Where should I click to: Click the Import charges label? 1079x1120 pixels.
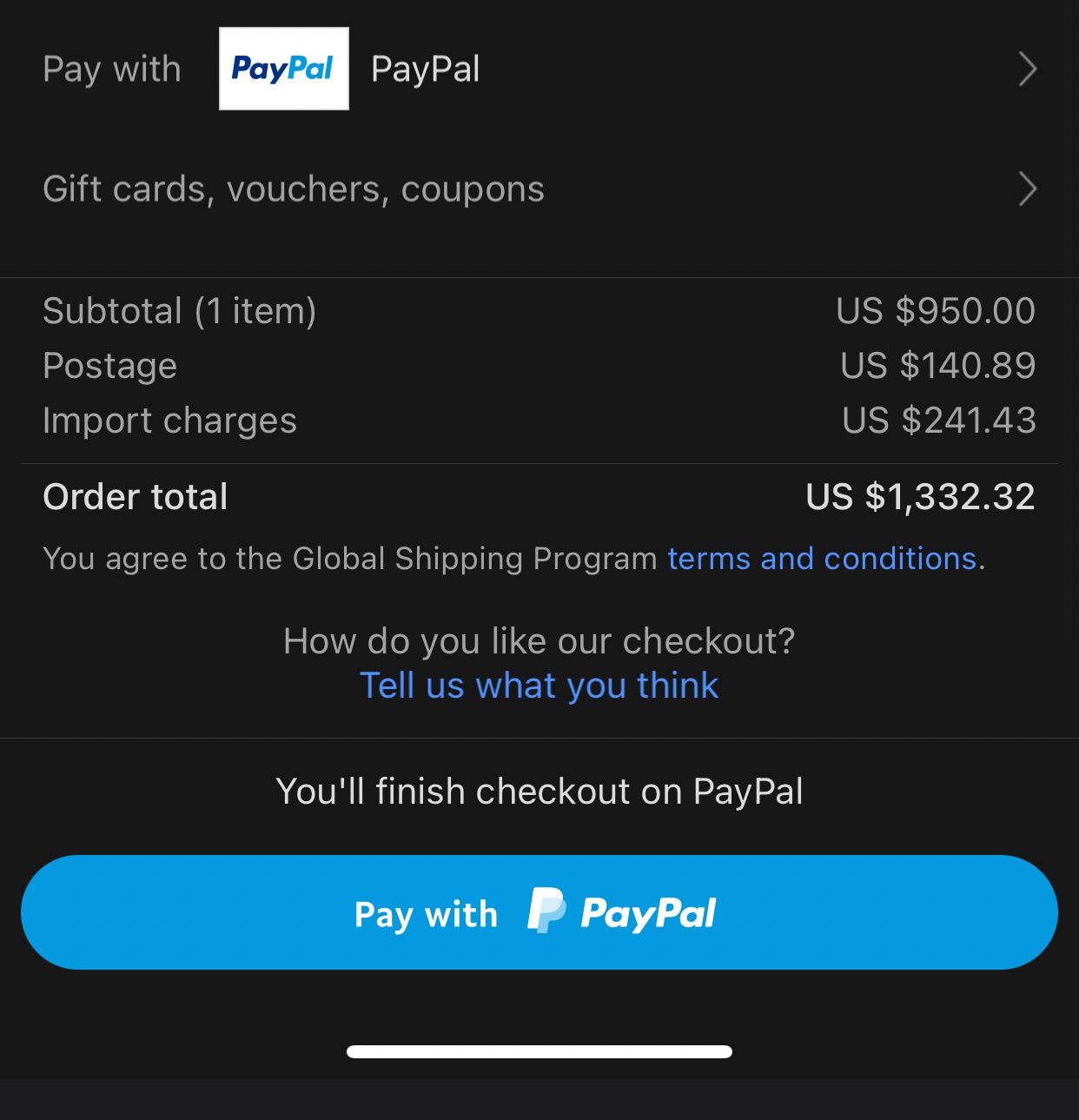(x=169, y=421)
